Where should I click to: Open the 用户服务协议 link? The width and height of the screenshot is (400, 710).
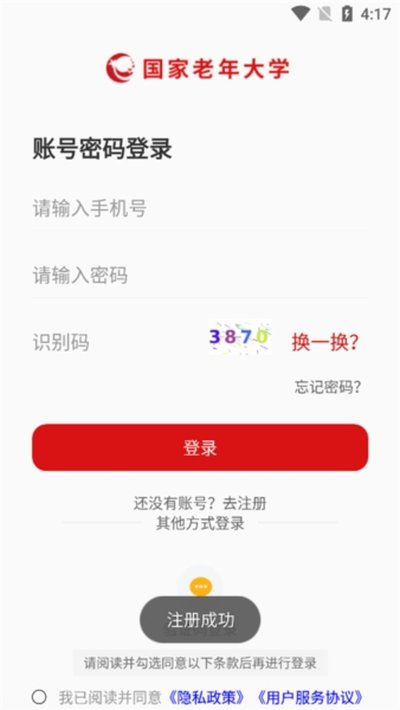click(309, 697)
